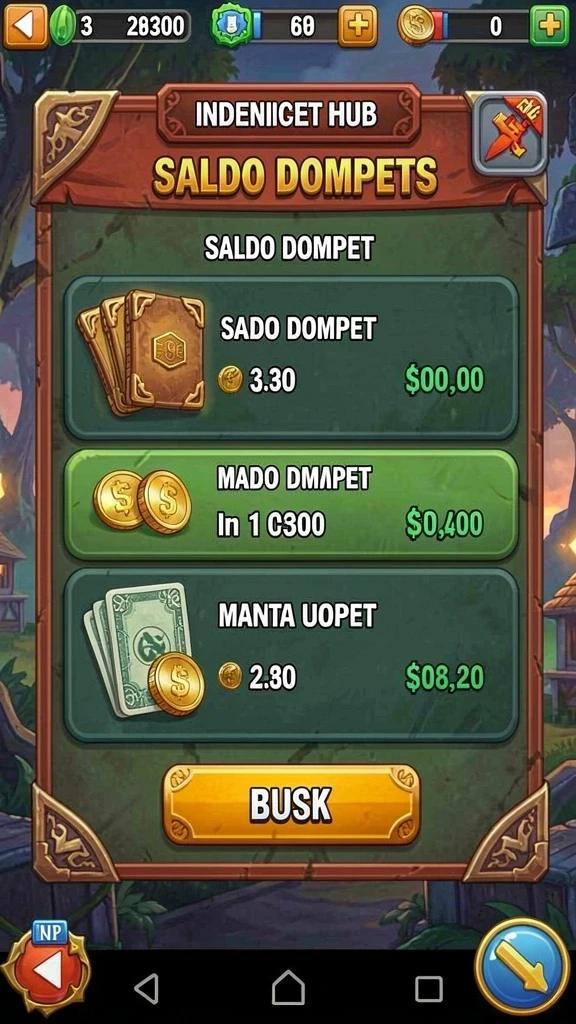Add more gold coins with green plus
The width and height of the screenshot is (576, 1024).
click(x=549, y=26)
